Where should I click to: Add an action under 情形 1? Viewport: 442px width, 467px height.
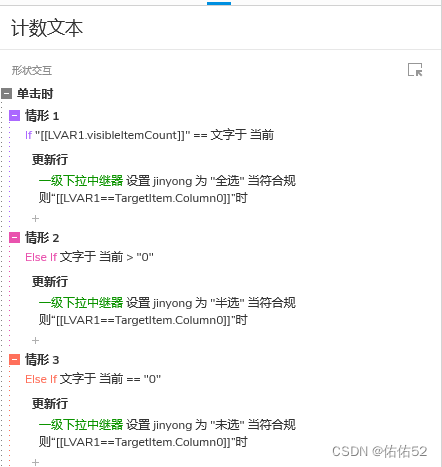pos(35,218)
